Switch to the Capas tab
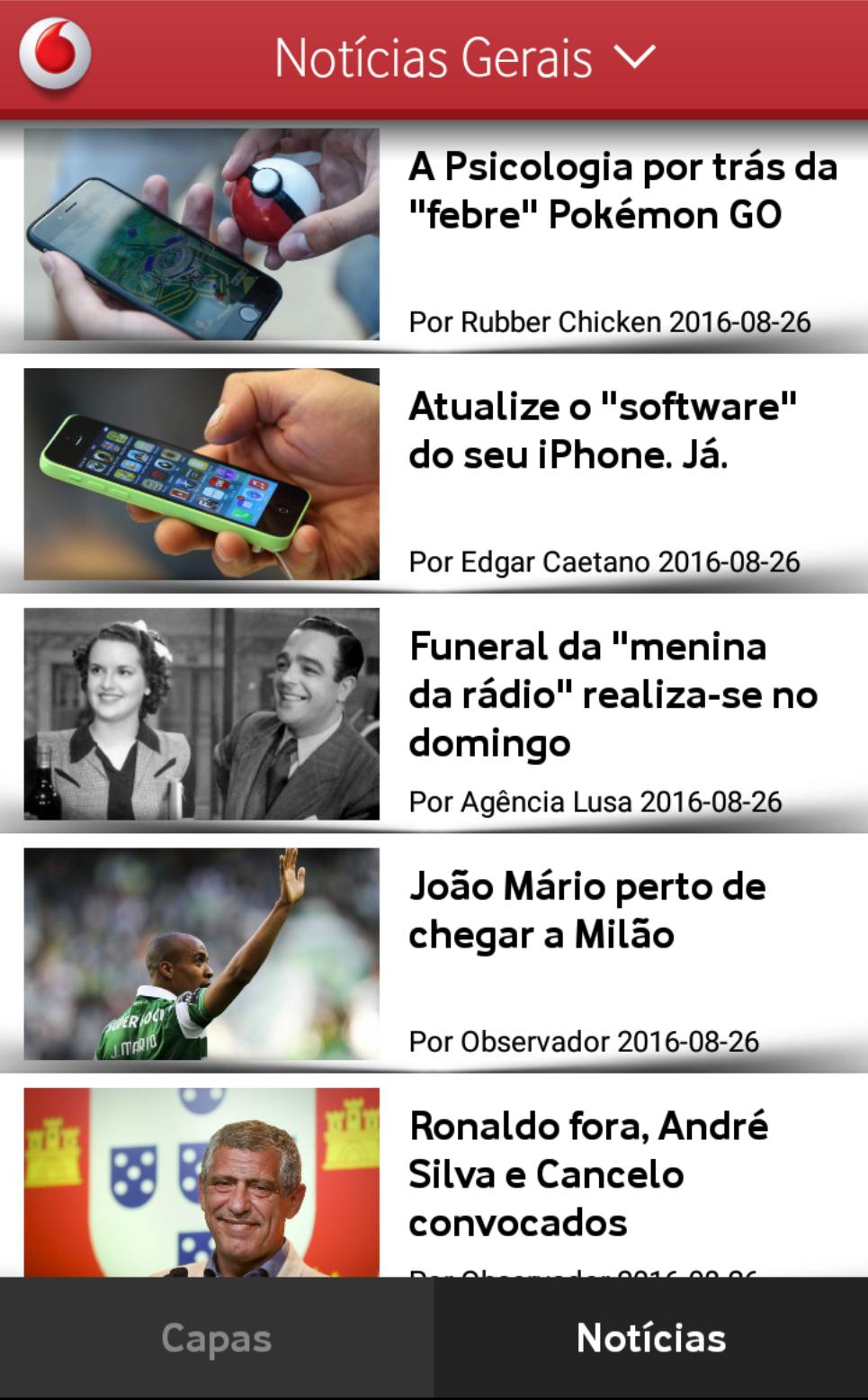The image size is (868, 1400). pyautogui.click(x=216, y=1338)
